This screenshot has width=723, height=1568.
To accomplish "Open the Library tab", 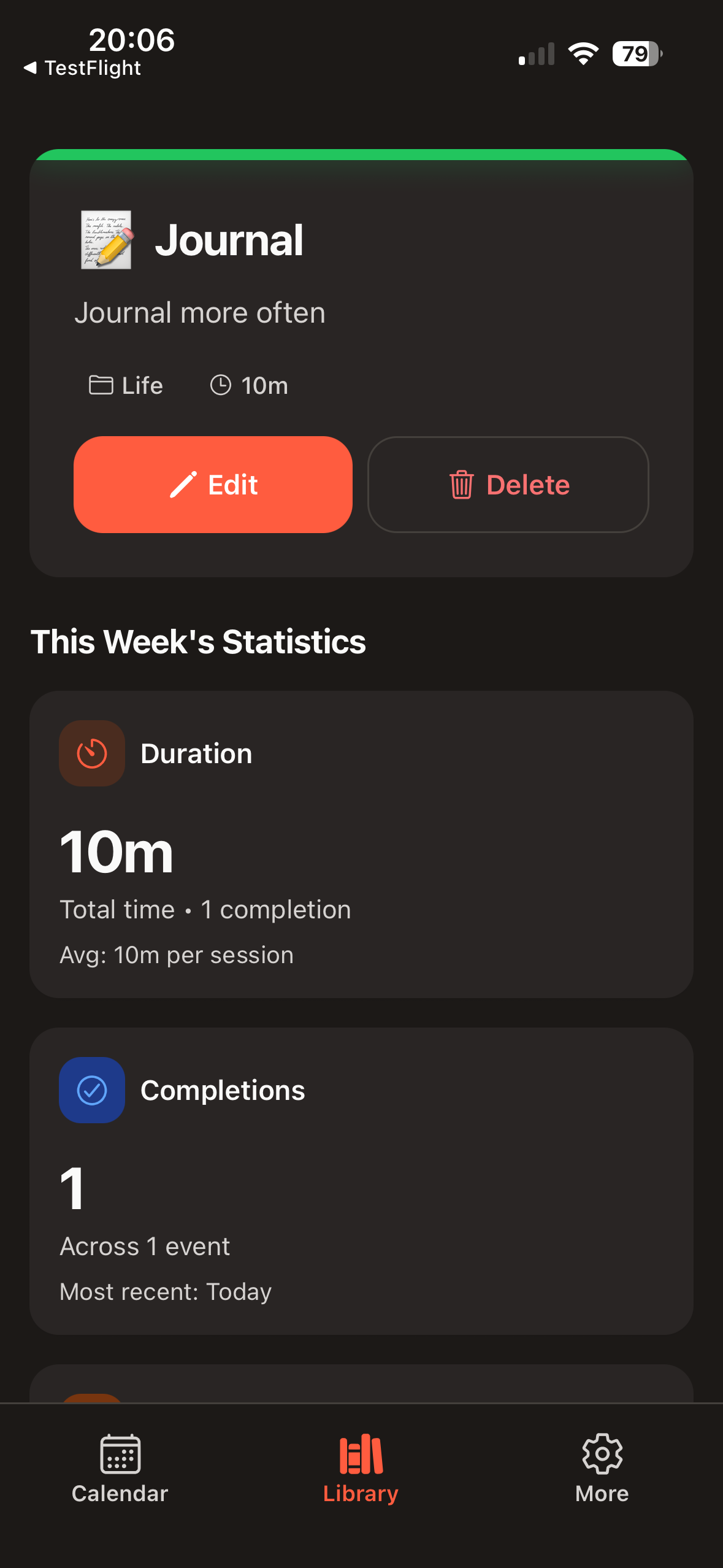I will pos(361,1469).
